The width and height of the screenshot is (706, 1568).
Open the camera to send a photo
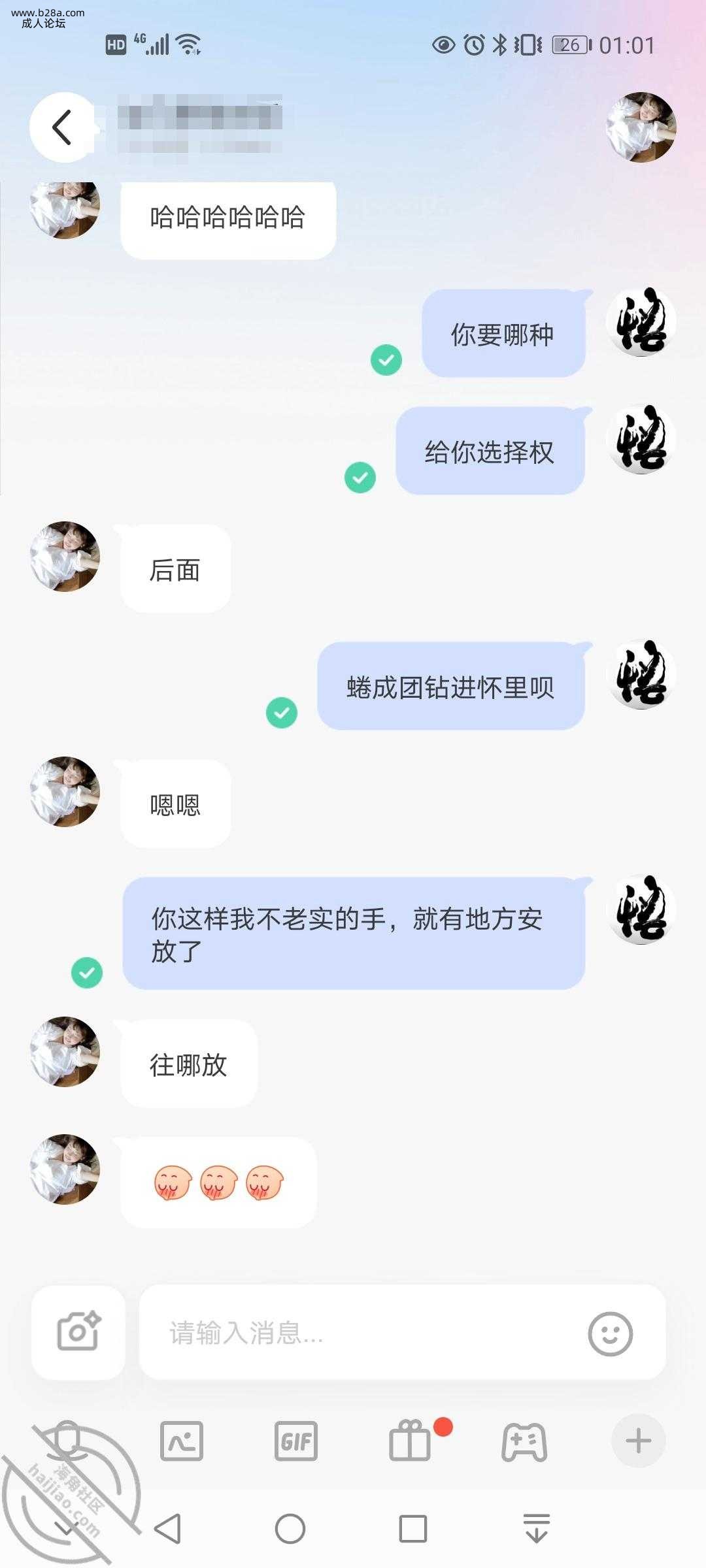78,1333
